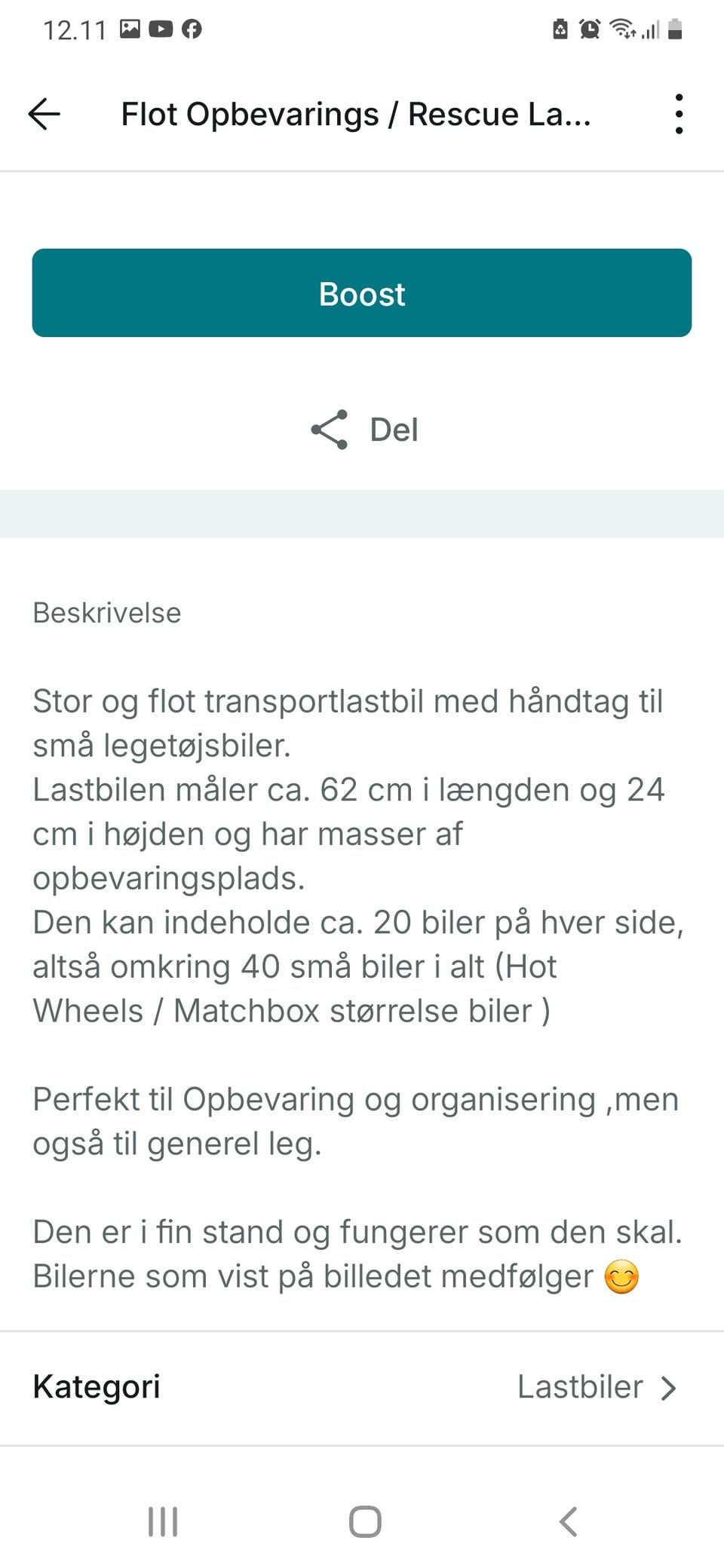Viewport: 724px width, 1568px height.
Task: Tap the navigation back button
Action: (x=567, y=1521)
